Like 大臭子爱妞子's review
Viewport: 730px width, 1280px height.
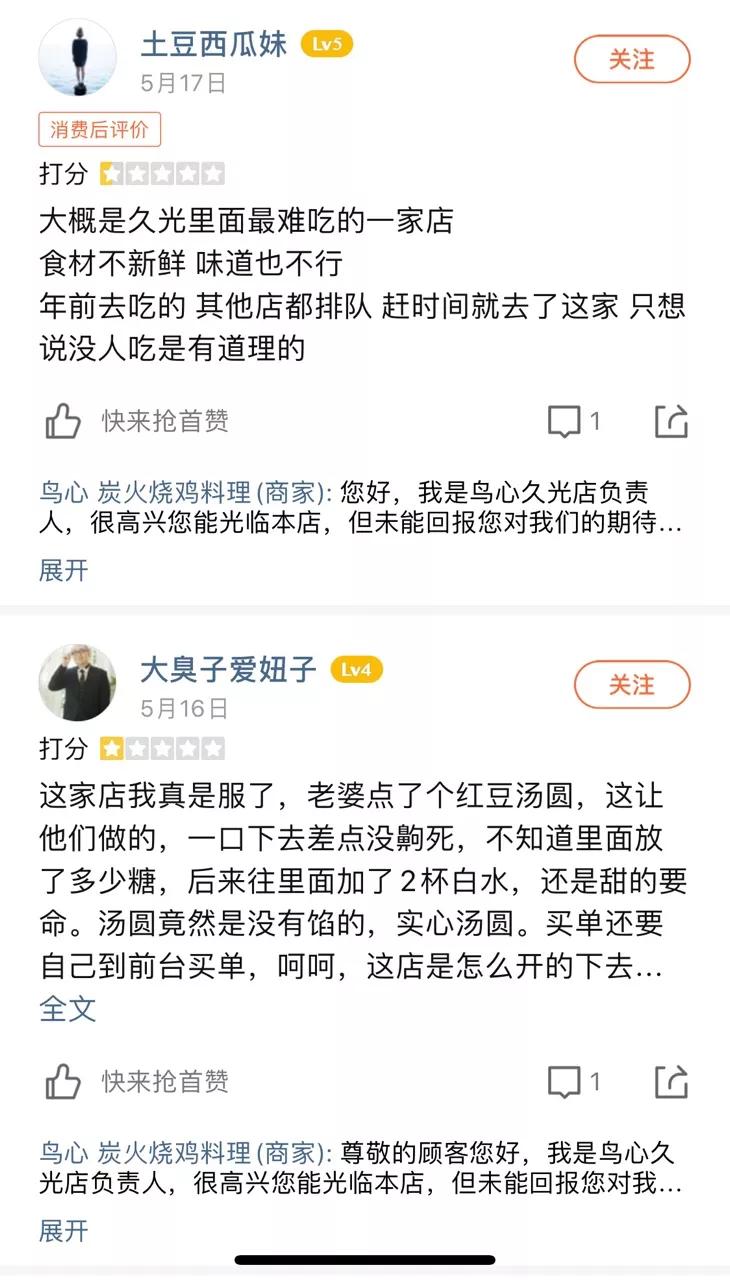click(x=63, y=1081)
